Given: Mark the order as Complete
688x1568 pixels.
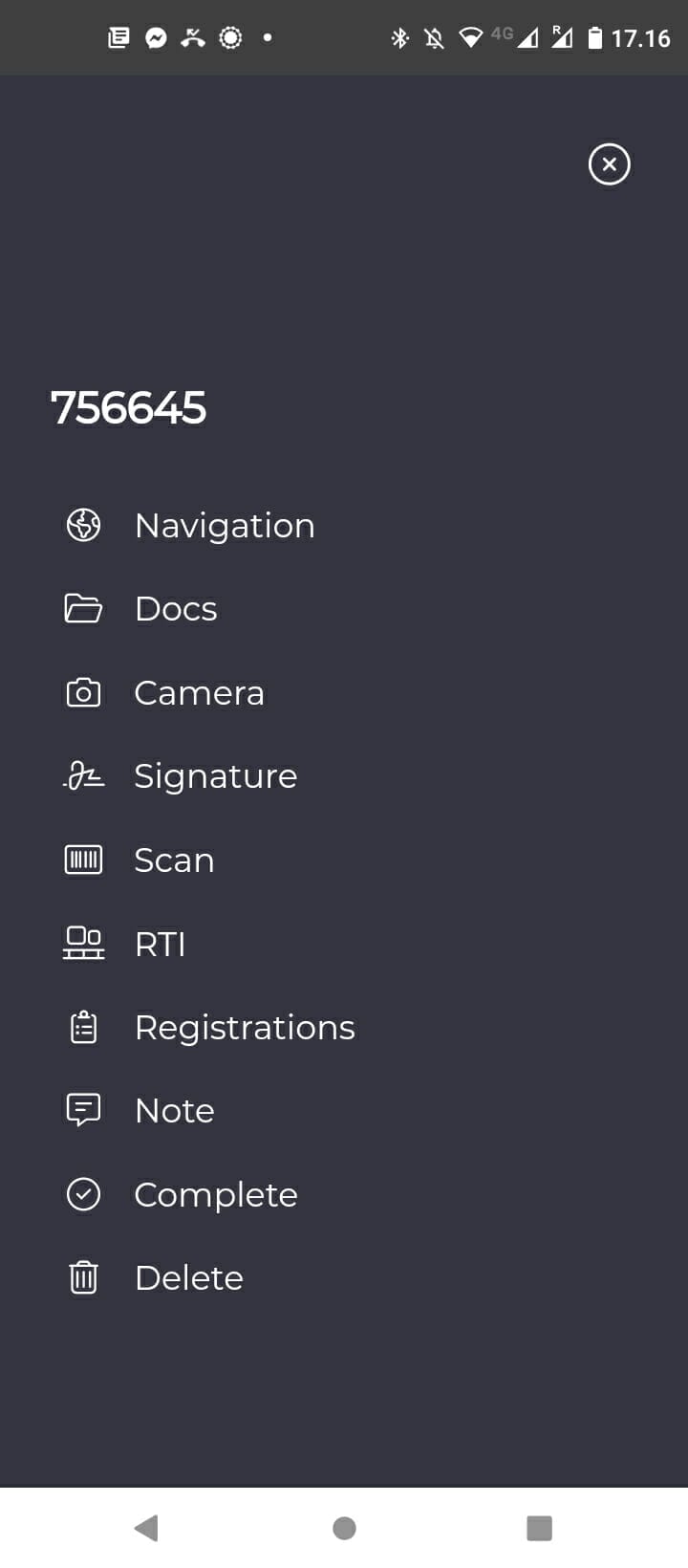Looking at the screenshot, I should coord(216,1195).
